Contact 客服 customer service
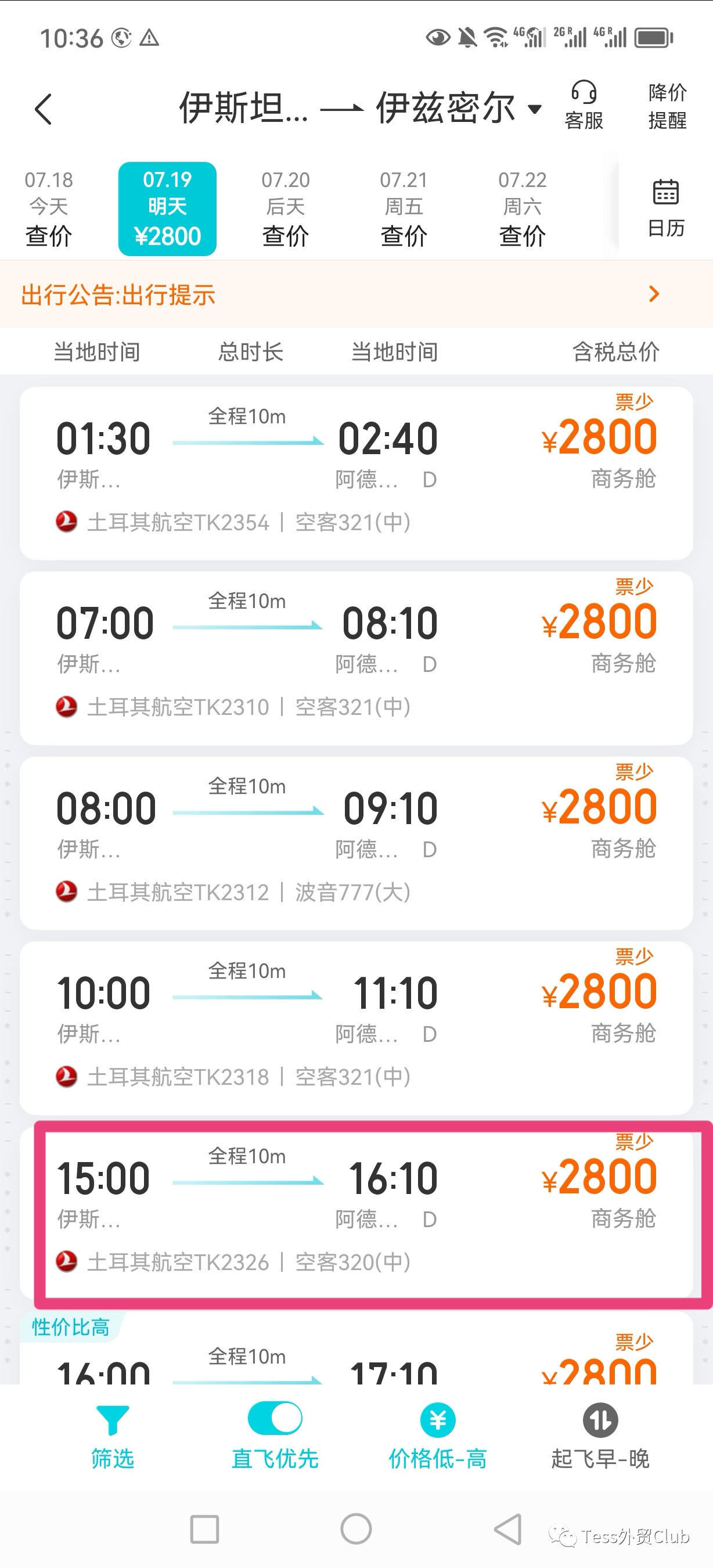 584,106
